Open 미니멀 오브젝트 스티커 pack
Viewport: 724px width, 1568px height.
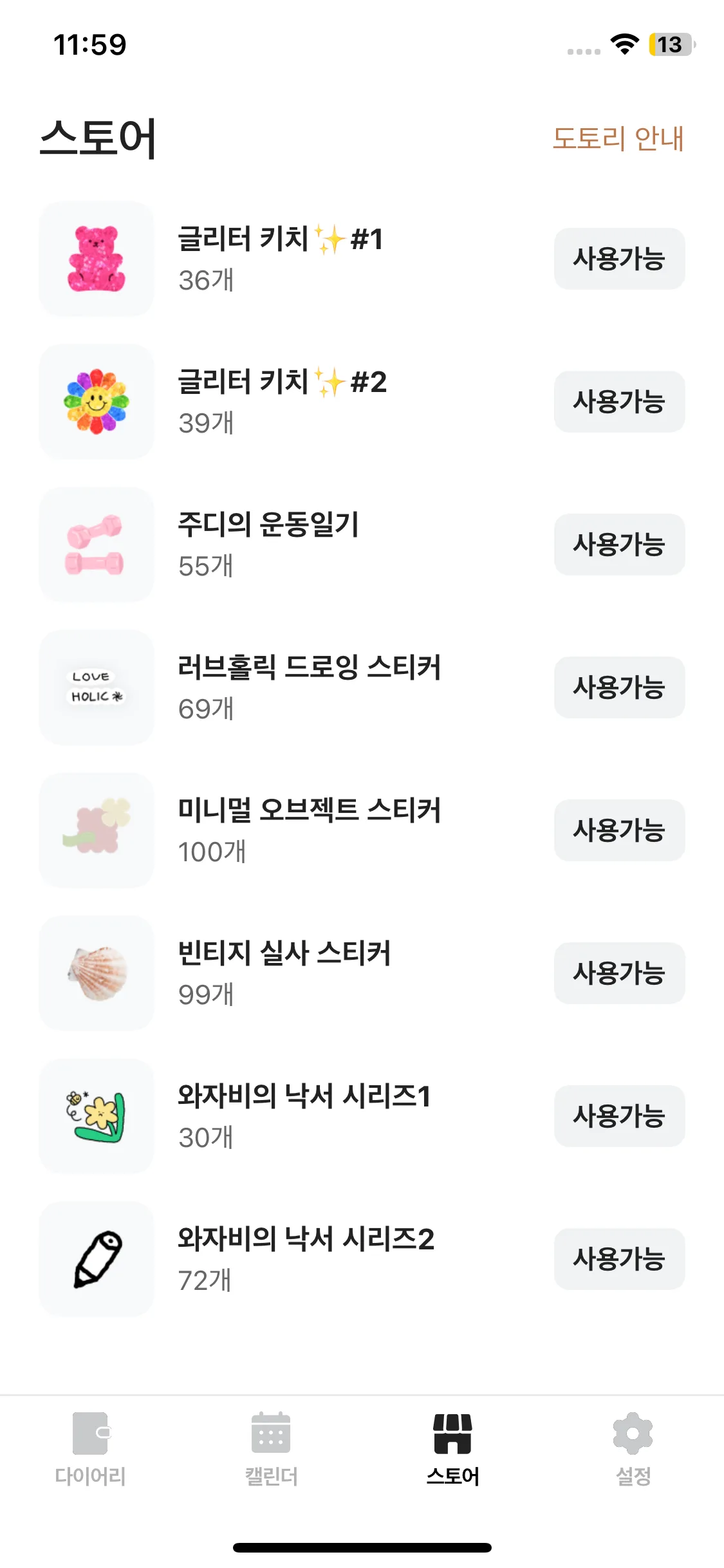coord(309,830)
